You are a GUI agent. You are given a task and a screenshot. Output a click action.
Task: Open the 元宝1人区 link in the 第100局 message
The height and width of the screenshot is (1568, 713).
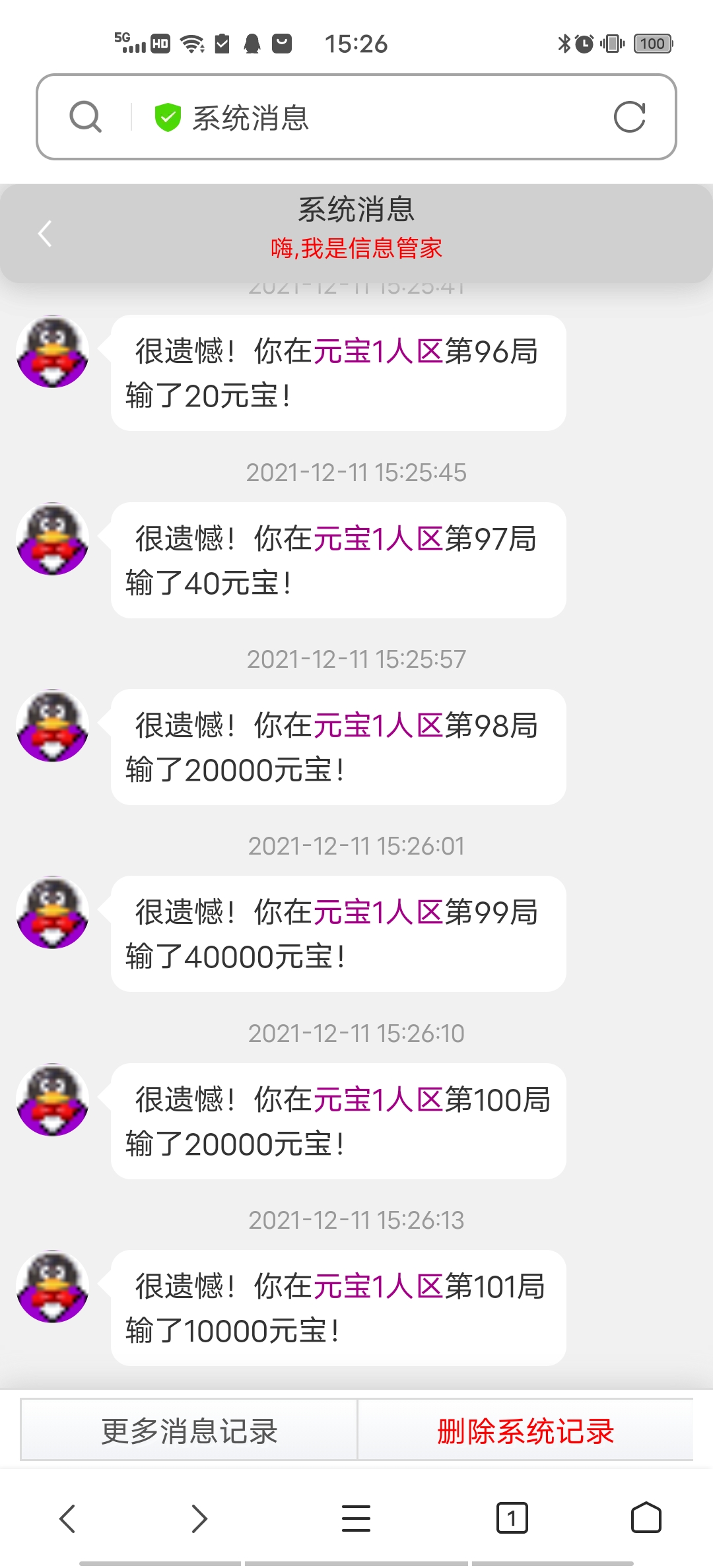tap(380, 1098)
